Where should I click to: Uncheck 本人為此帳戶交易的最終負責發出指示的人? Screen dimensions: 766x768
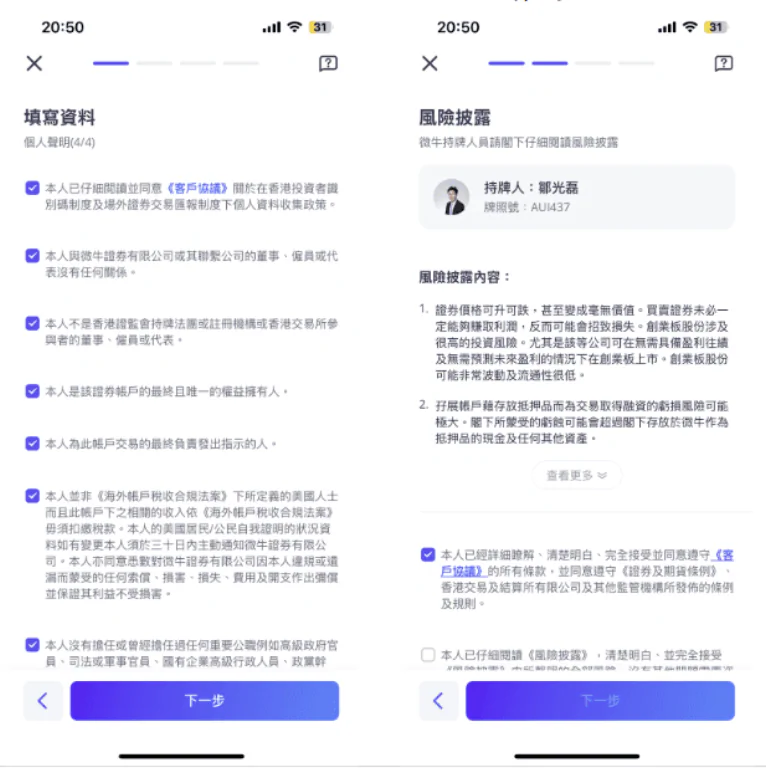coord(33,442)
